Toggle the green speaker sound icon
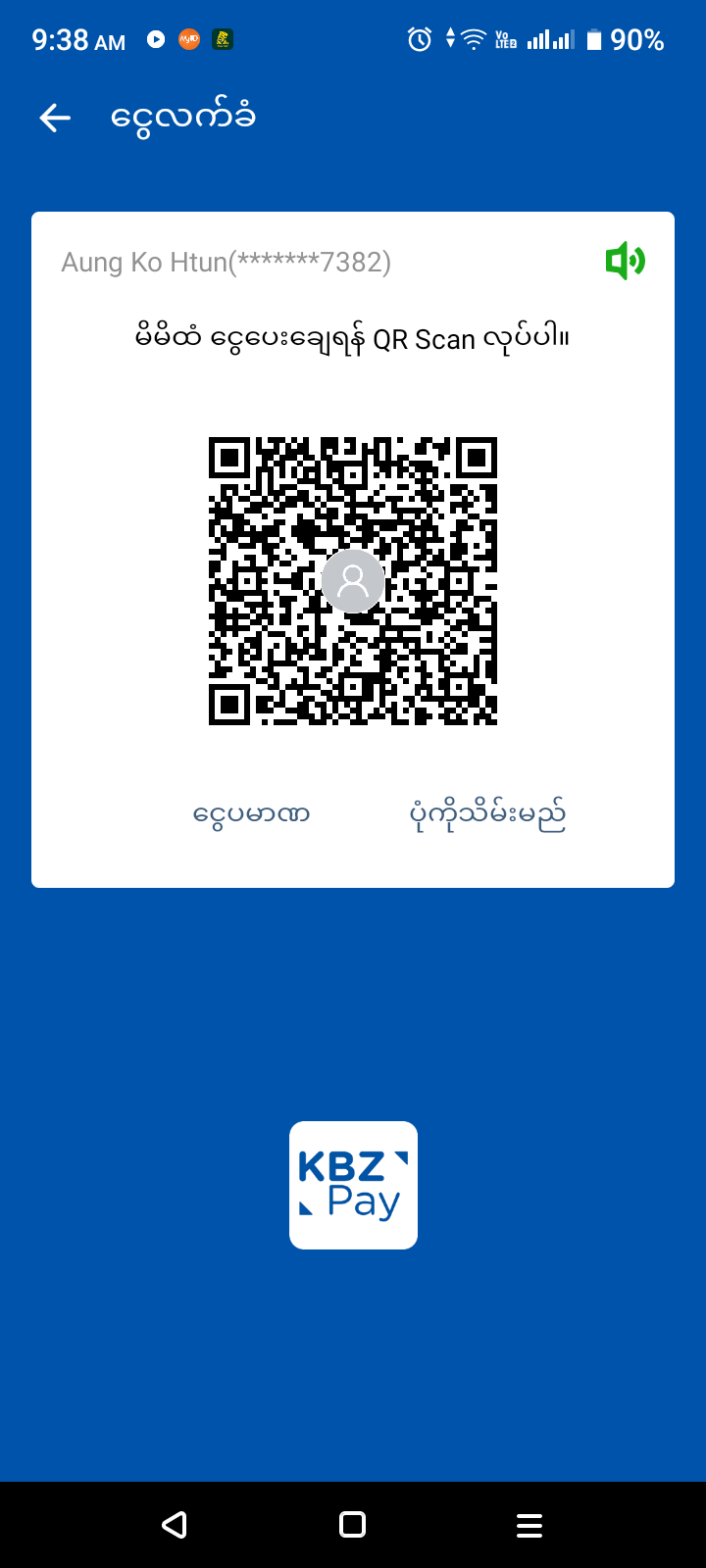 point(625,262)
